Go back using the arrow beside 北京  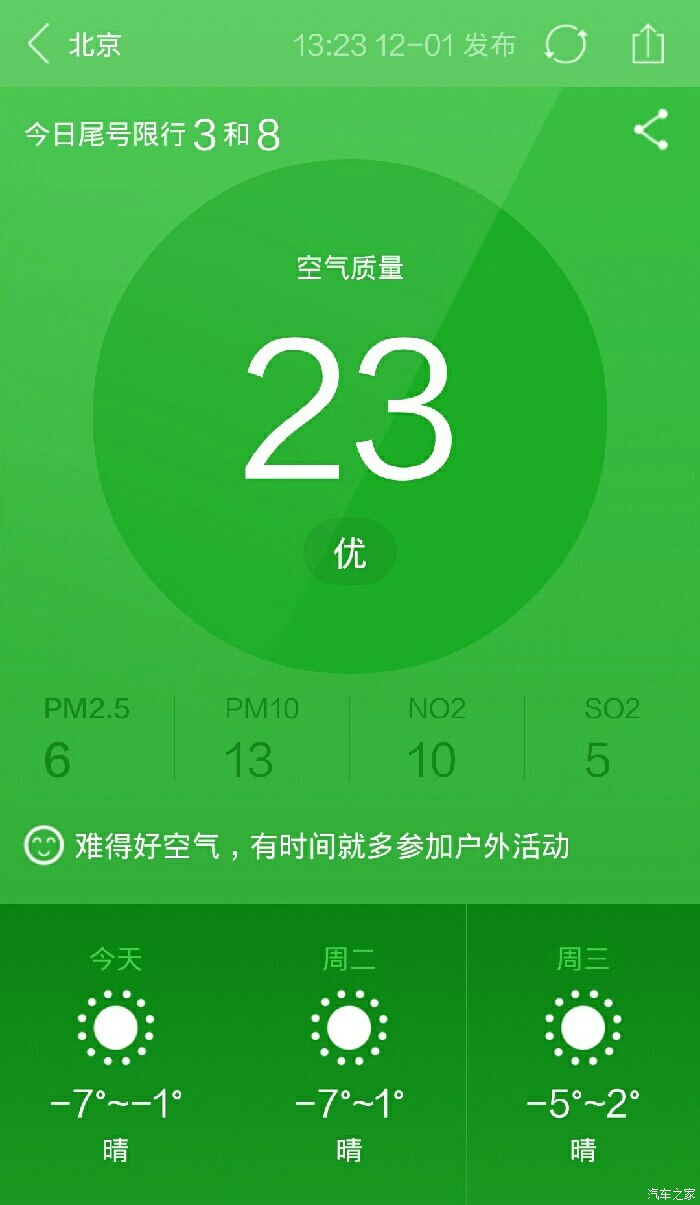coord(38,45)
